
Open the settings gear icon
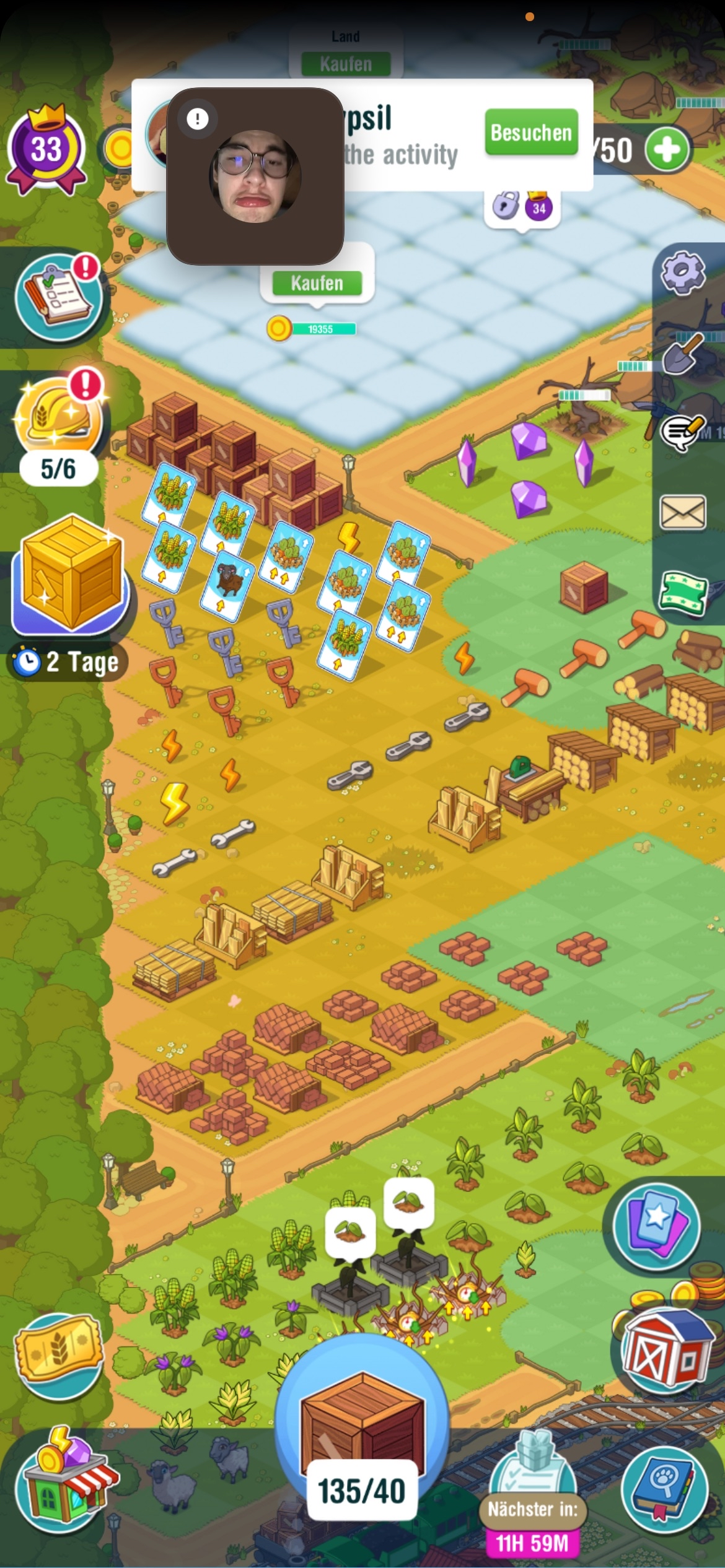click(x=682, y=273)
